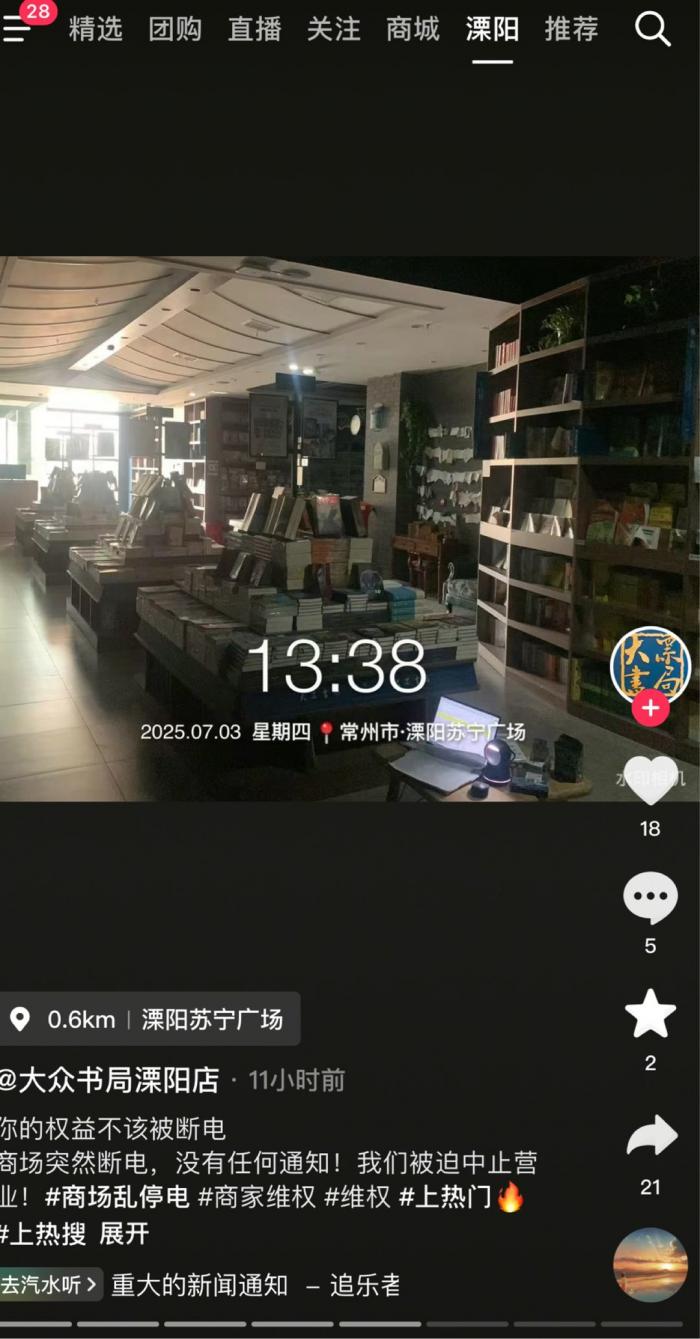Switch to the 精选 tab
The width and height of the screenshot is (700, 1339).
tap(96, 30)
